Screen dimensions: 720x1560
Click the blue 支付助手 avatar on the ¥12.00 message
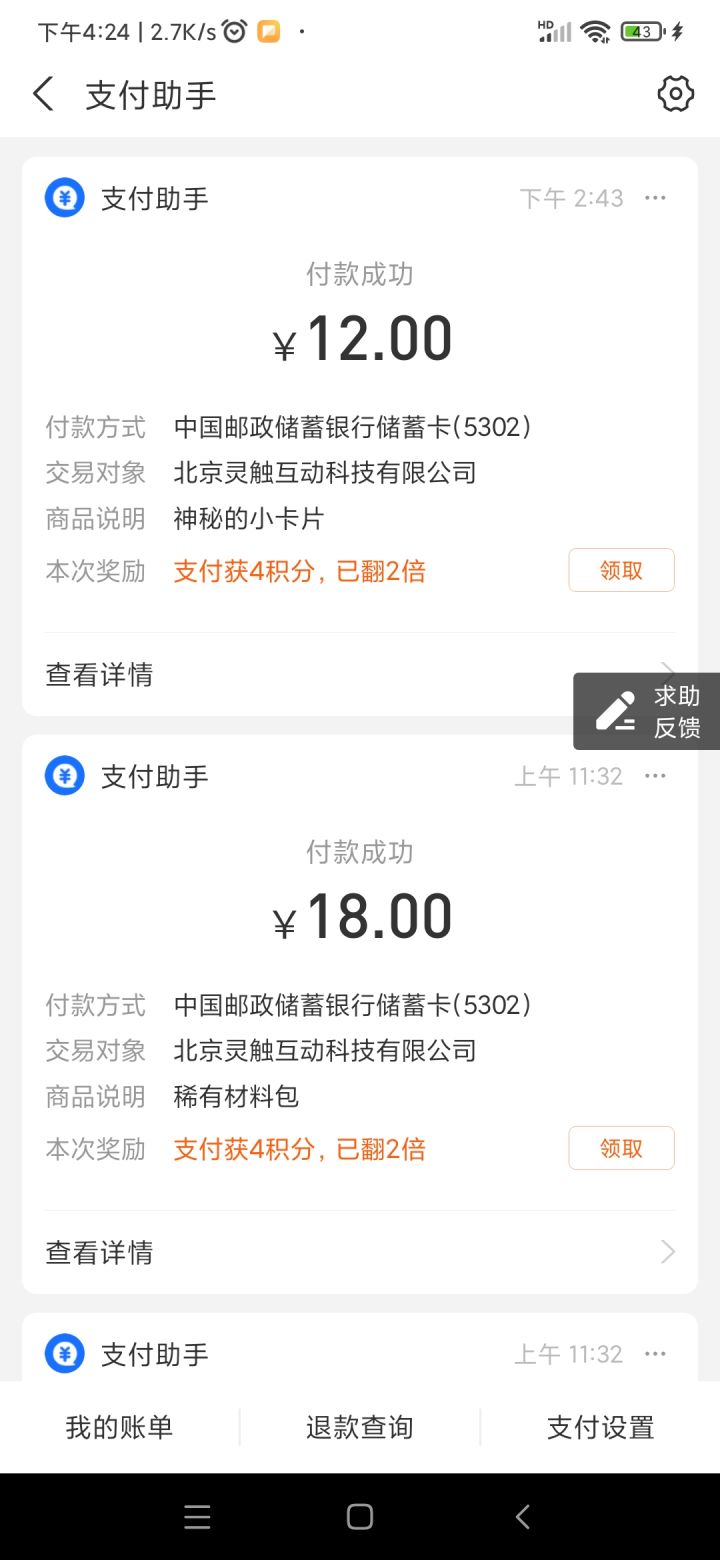[64, 197]
